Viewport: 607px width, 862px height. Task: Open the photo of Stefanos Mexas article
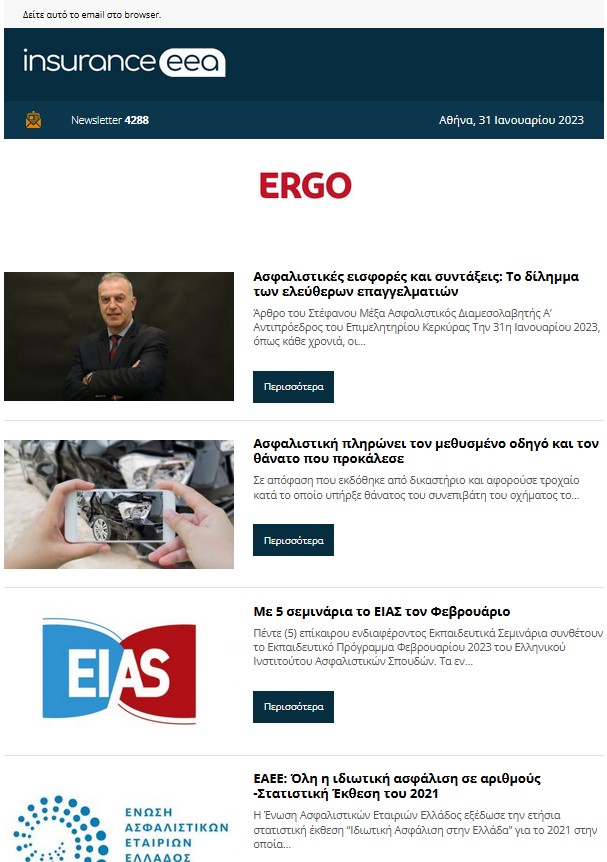pyautogui.click(x=119, y=336)
